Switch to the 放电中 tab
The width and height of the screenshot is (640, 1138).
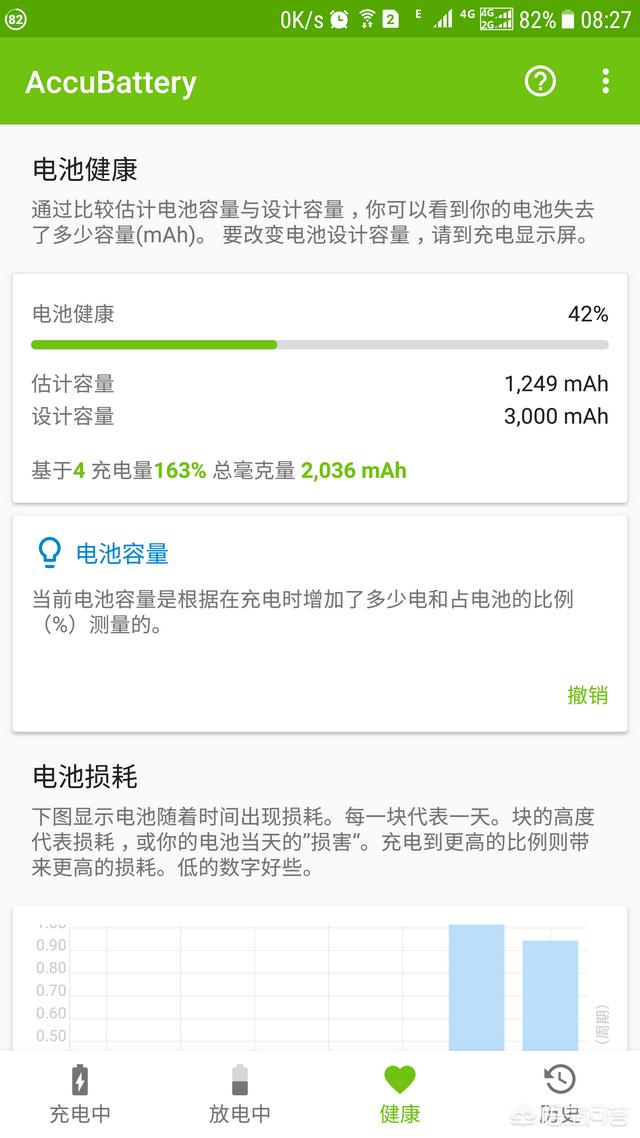pyautogui.click(x=239, y=1094)
